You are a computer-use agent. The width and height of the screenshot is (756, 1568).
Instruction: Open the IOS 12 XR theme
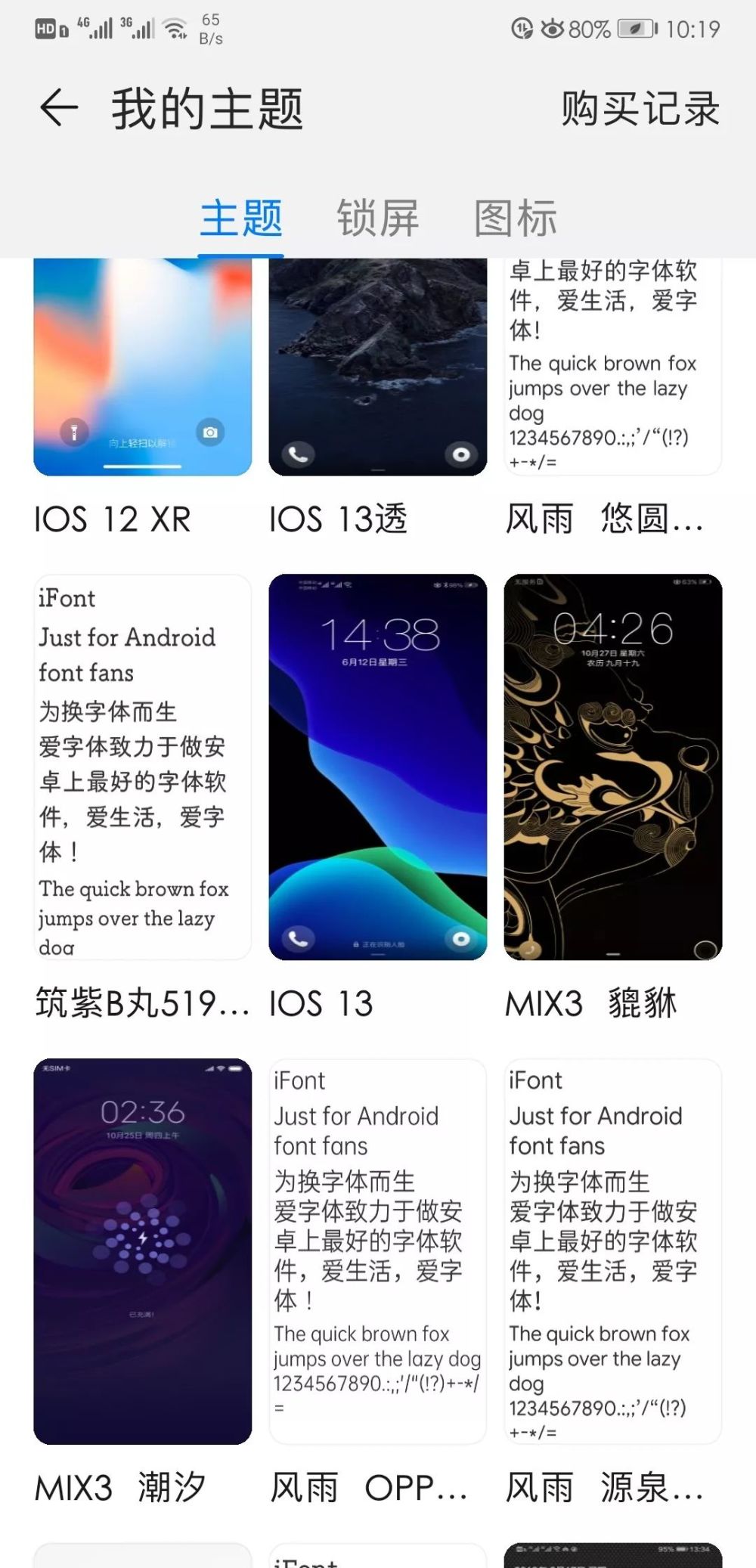142,368
